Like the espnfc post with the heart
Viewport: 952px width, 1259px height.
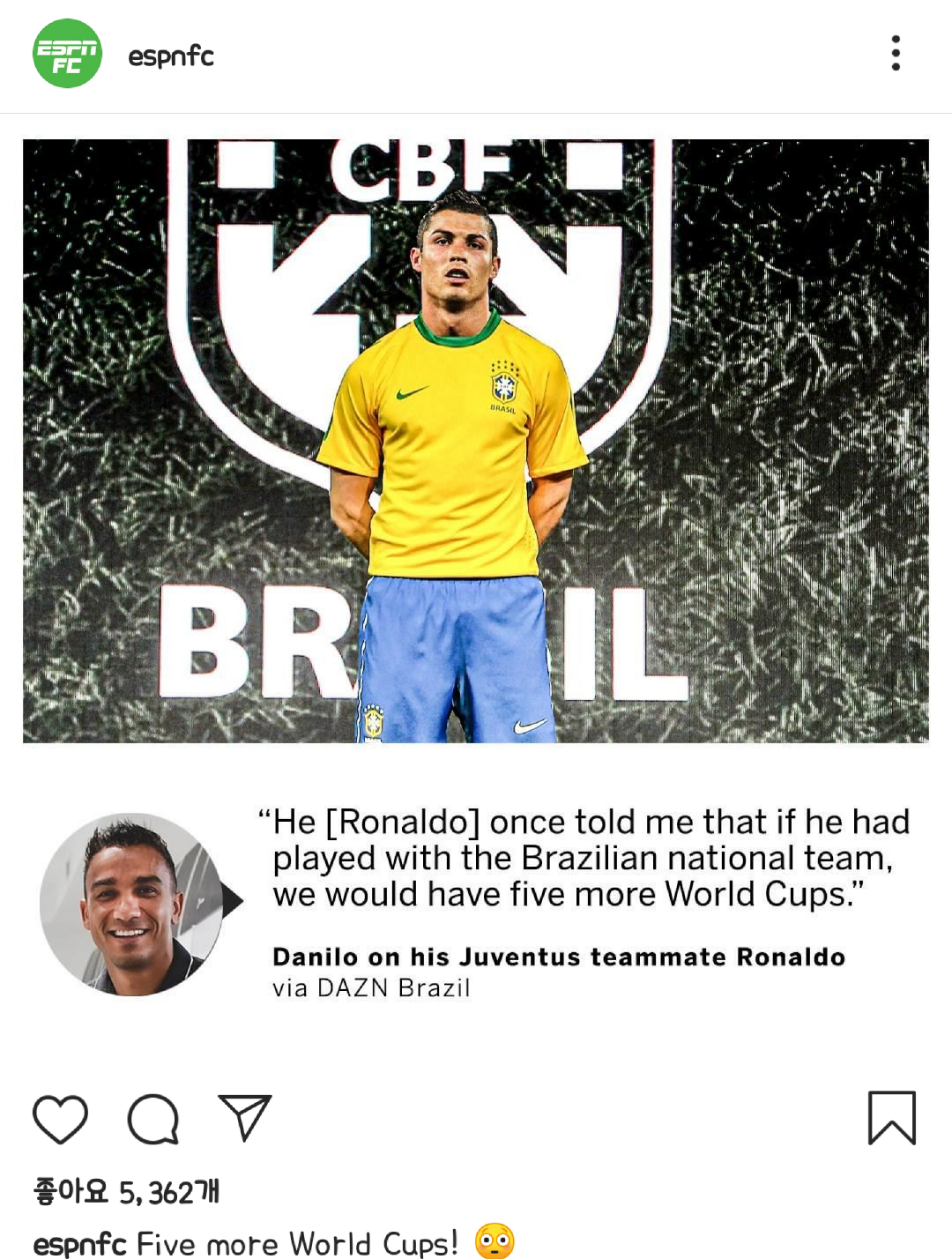click(x=61, y=1119)
